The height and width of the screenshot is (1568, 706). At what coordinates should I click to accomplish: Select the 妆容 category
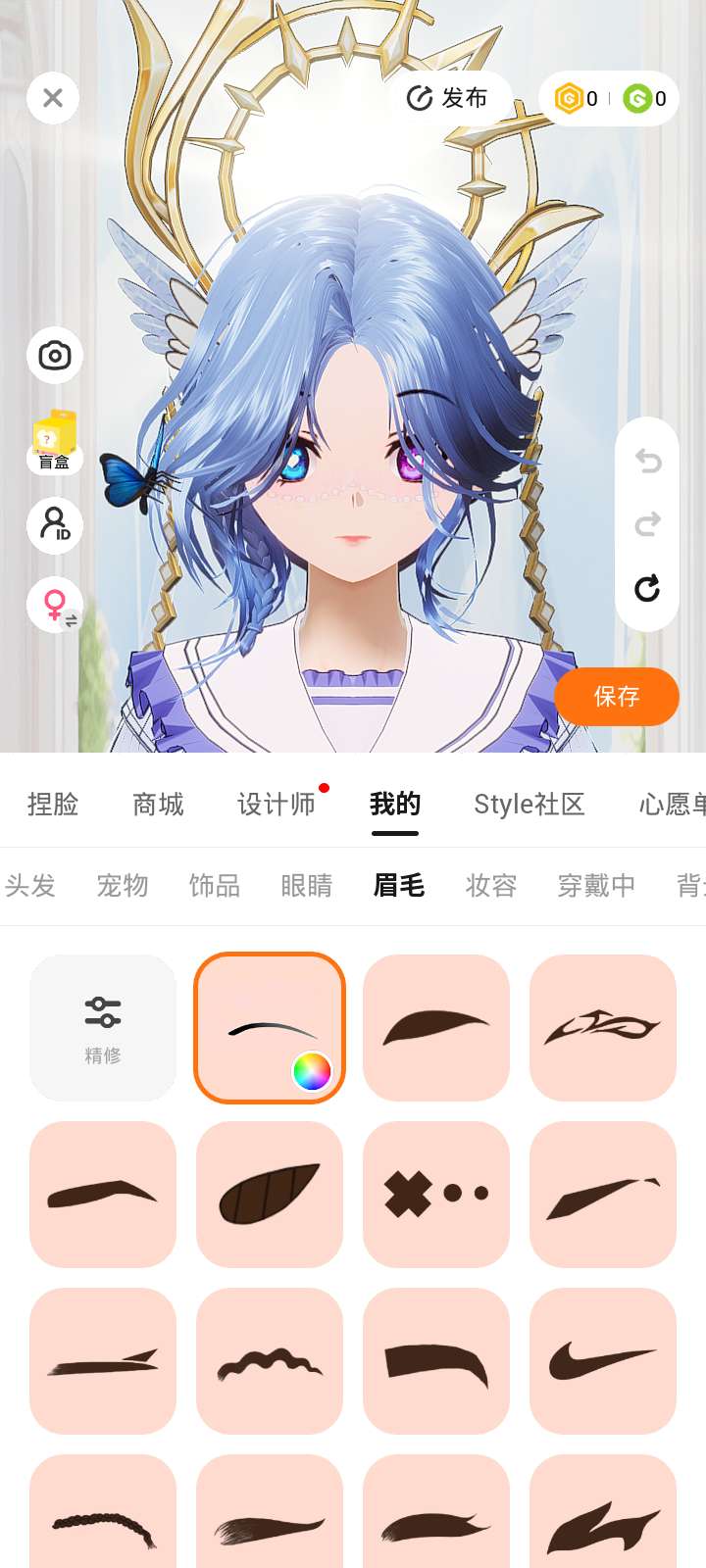click(x=490, y=886)
